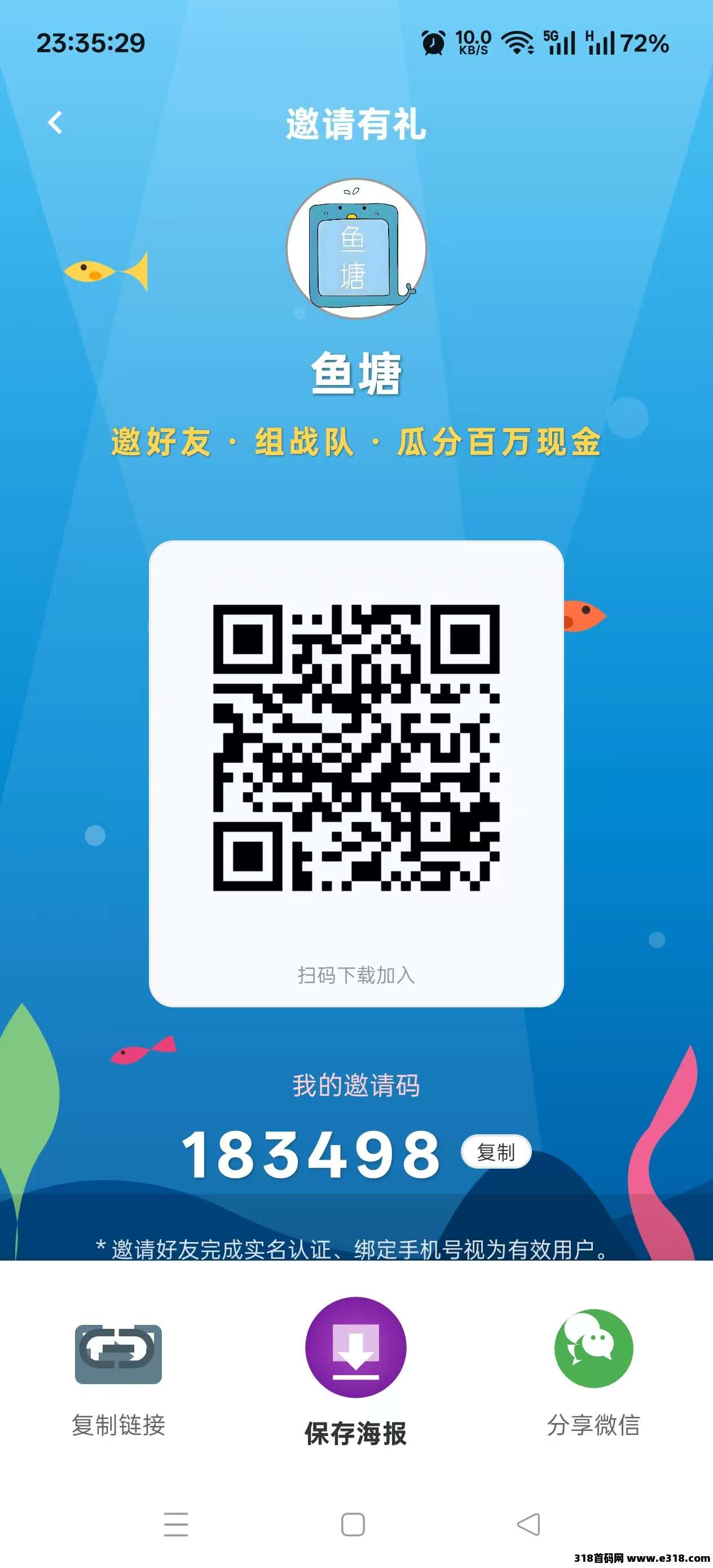Tap the purple 保存海报 download icon

click(x=356, y=1348)
